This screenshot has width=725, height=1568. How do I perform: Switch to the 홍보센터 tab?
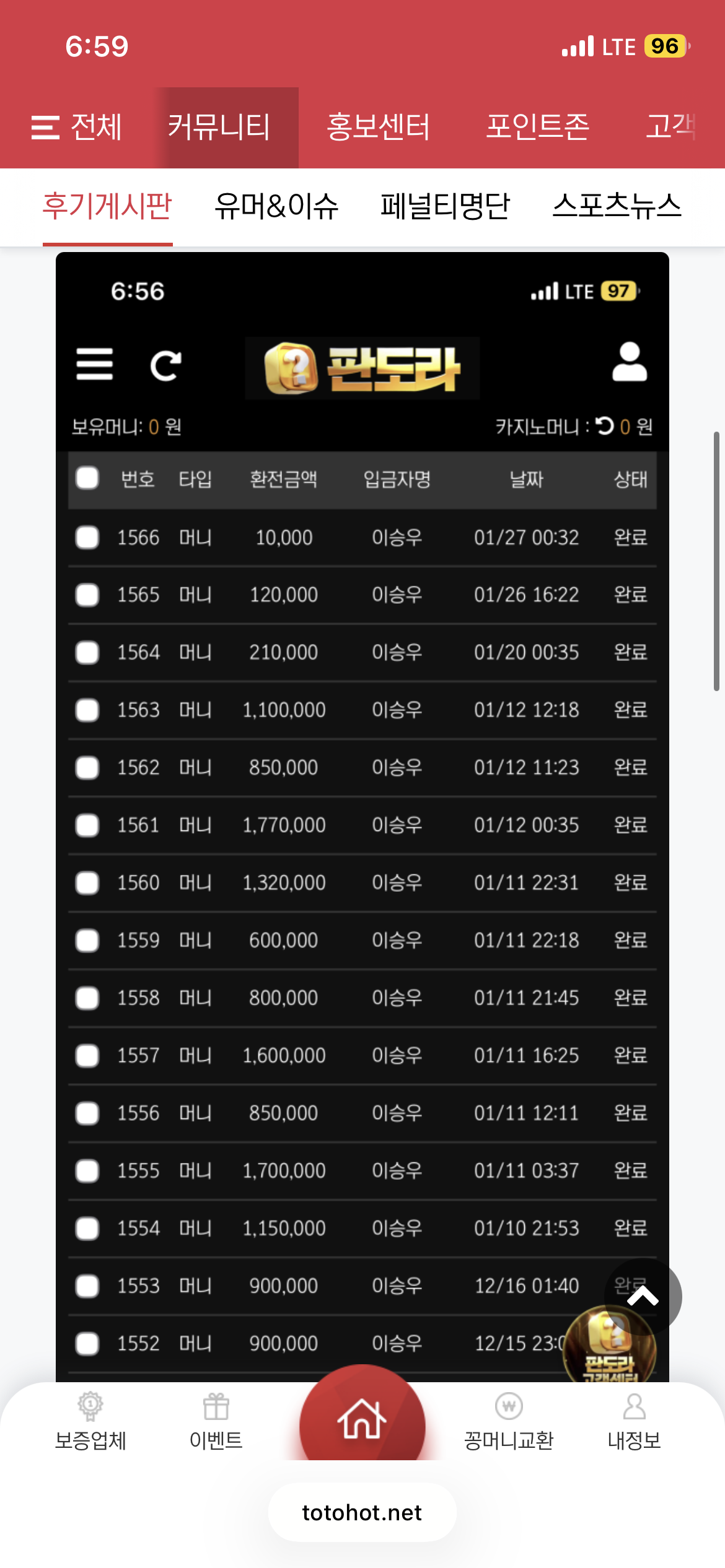point(378,128)
